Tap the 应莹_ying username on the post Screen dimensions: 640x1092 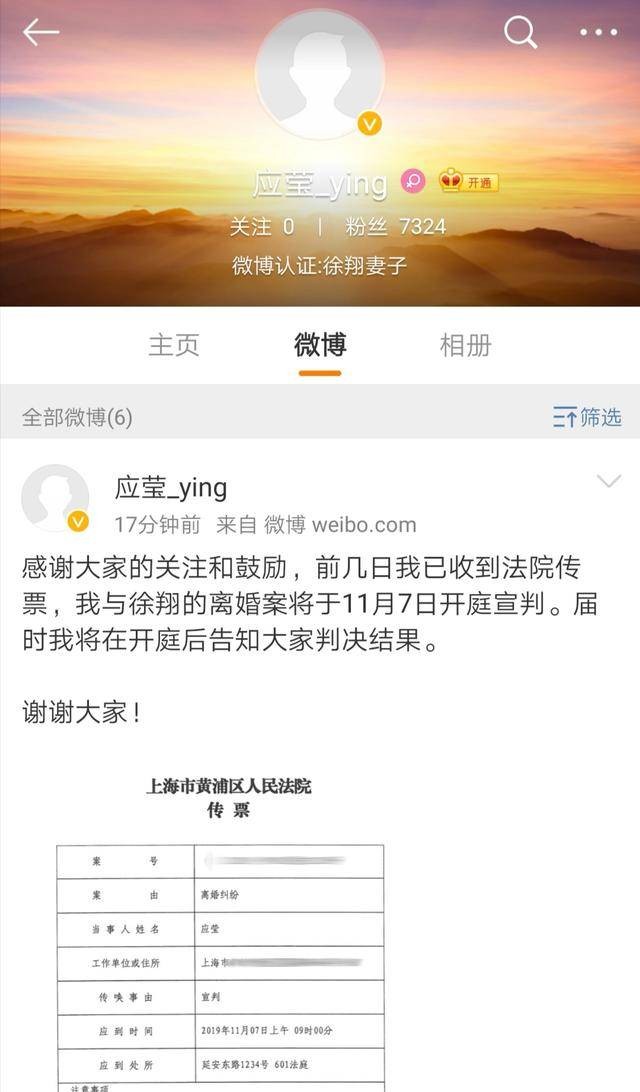click(171, 488)
